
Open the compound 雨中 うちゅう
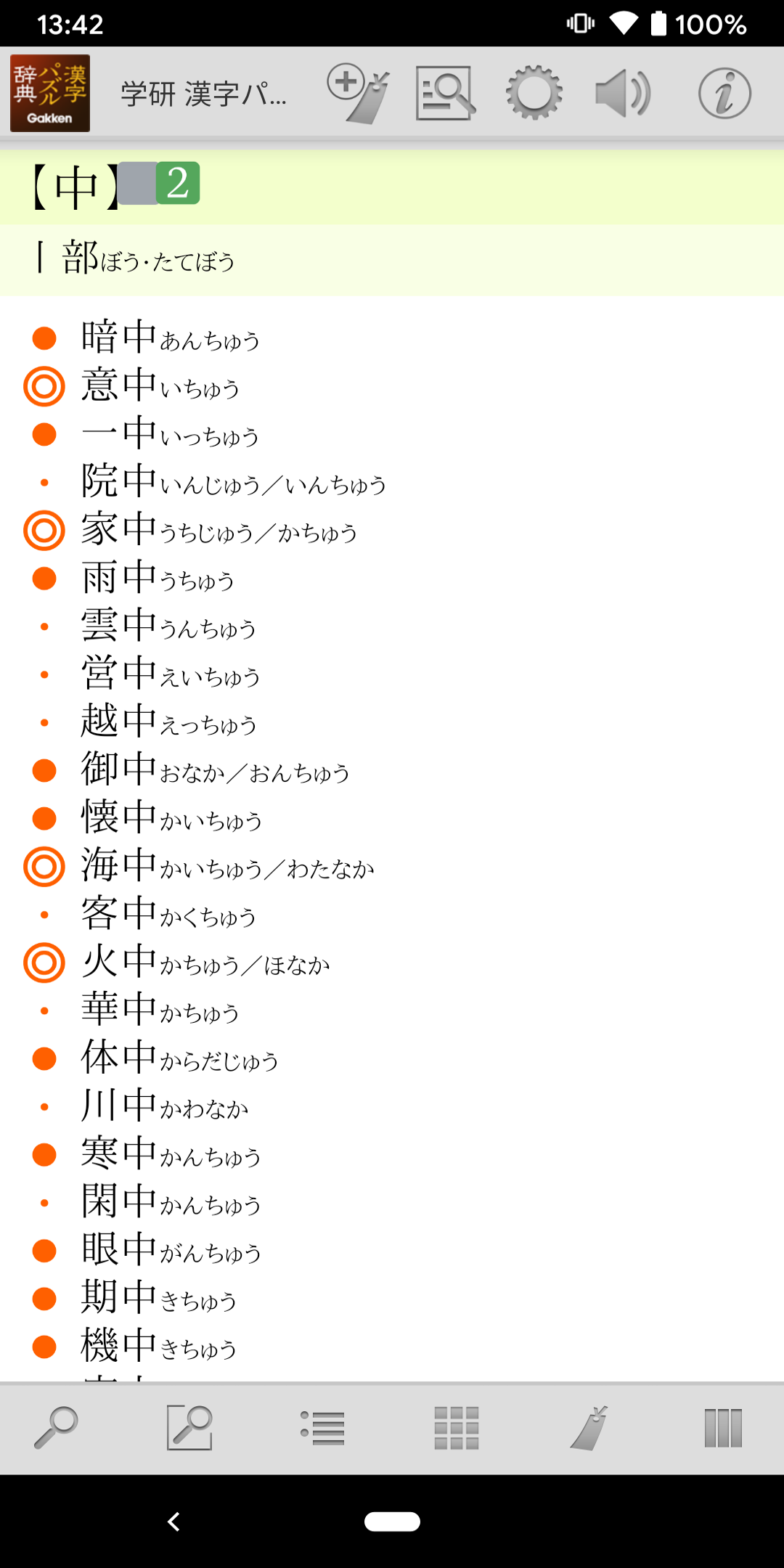click(x=158, y=578)
